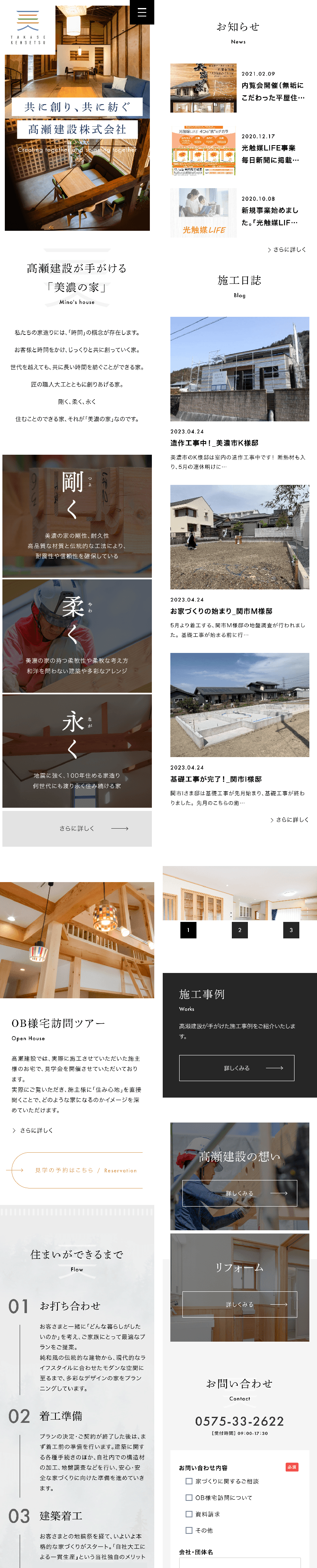Check the 資料請求 checkbox

click(x=189, y=1514)
